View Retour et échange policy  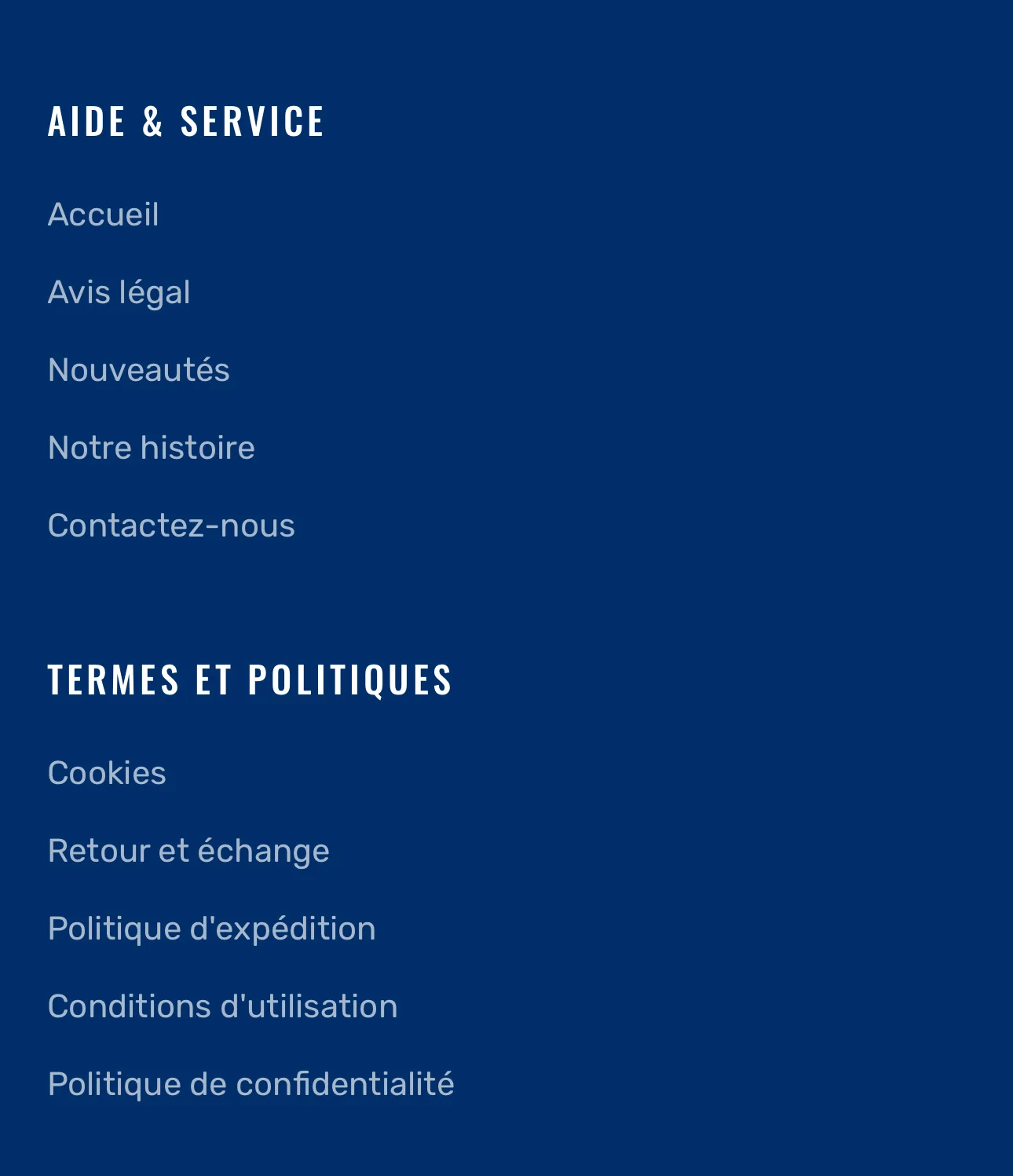pyautogui.click(x=188, y=851)
